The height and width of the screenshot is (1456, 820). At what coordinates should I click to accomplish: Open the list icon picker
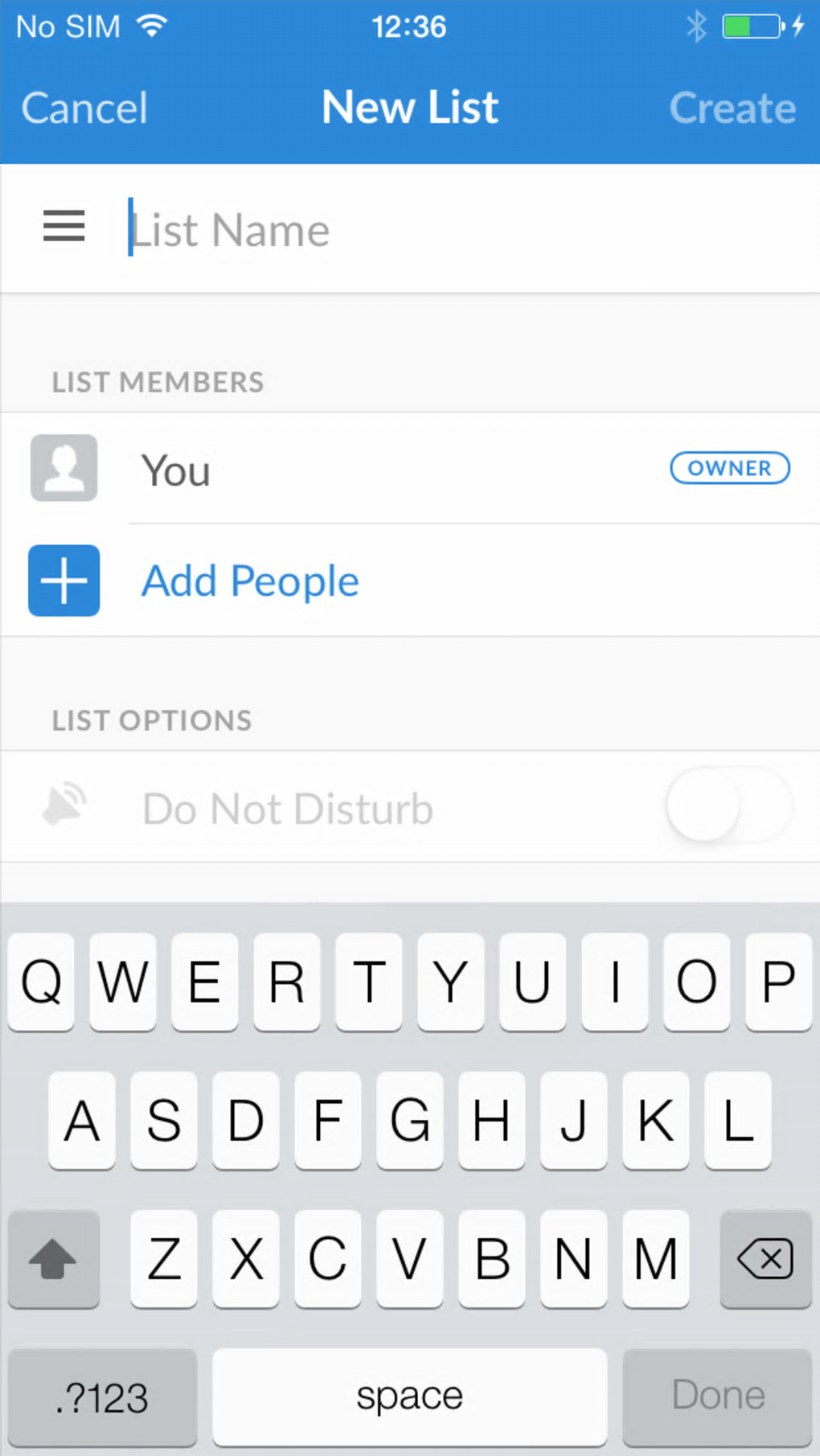click(64, 227)
